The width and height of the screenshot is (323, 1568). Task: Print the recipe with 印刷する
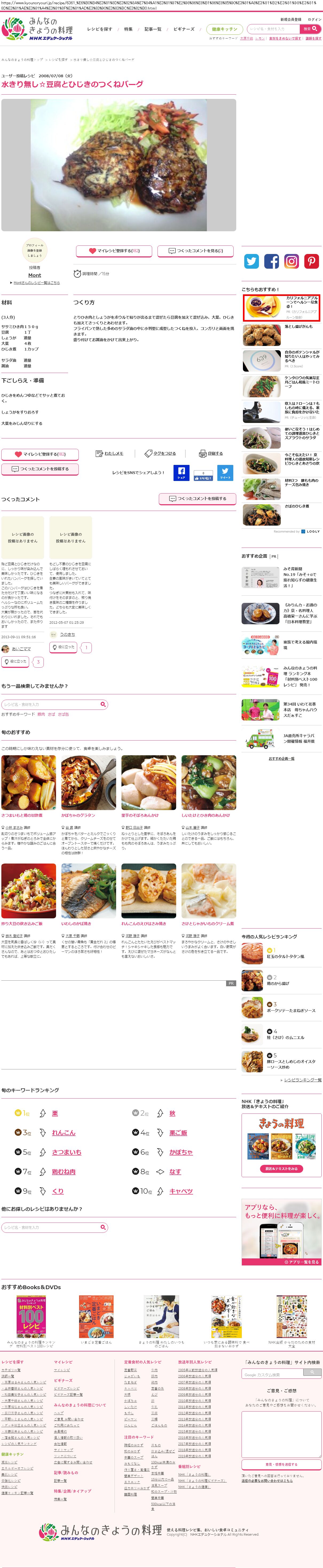pyautogui.click(x=211, y=453)
